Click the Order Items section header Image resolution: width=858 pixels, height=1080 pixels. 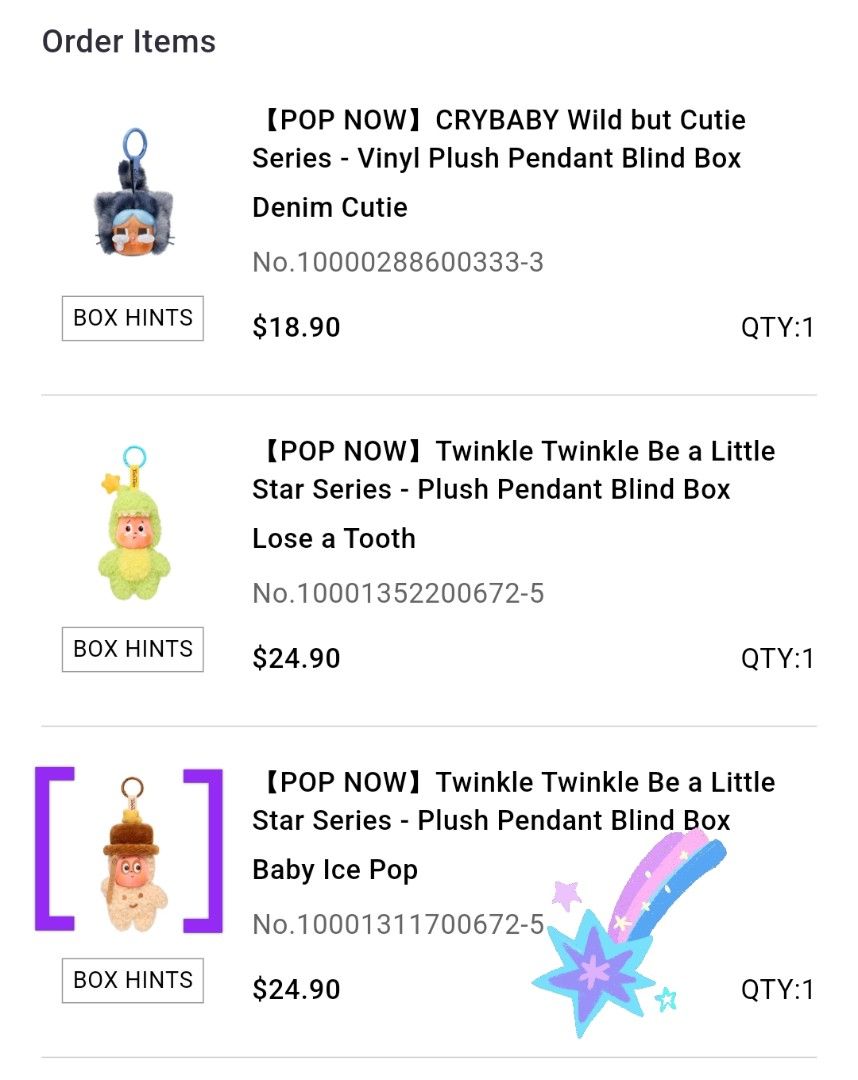(x=128, y=41)
